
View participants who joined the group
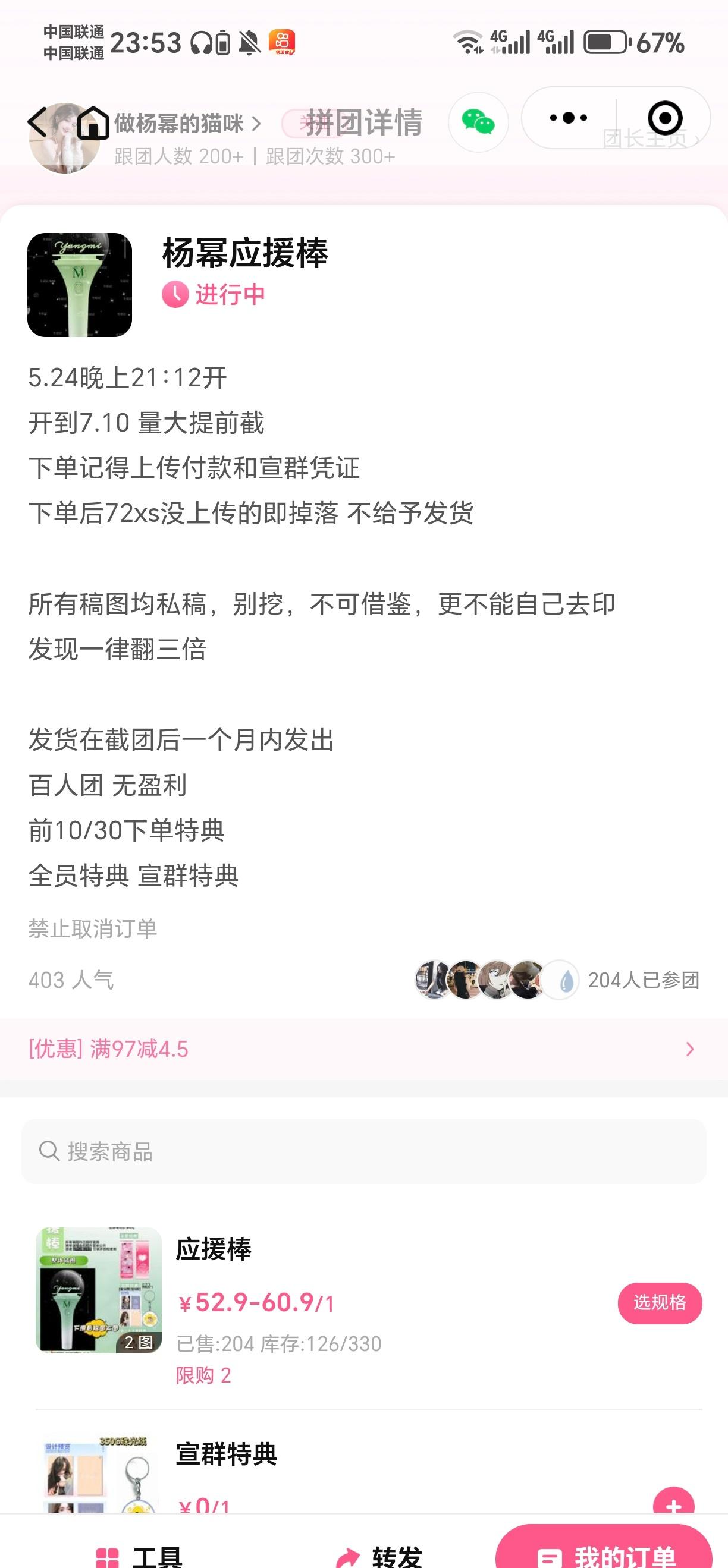pos(557,980)
